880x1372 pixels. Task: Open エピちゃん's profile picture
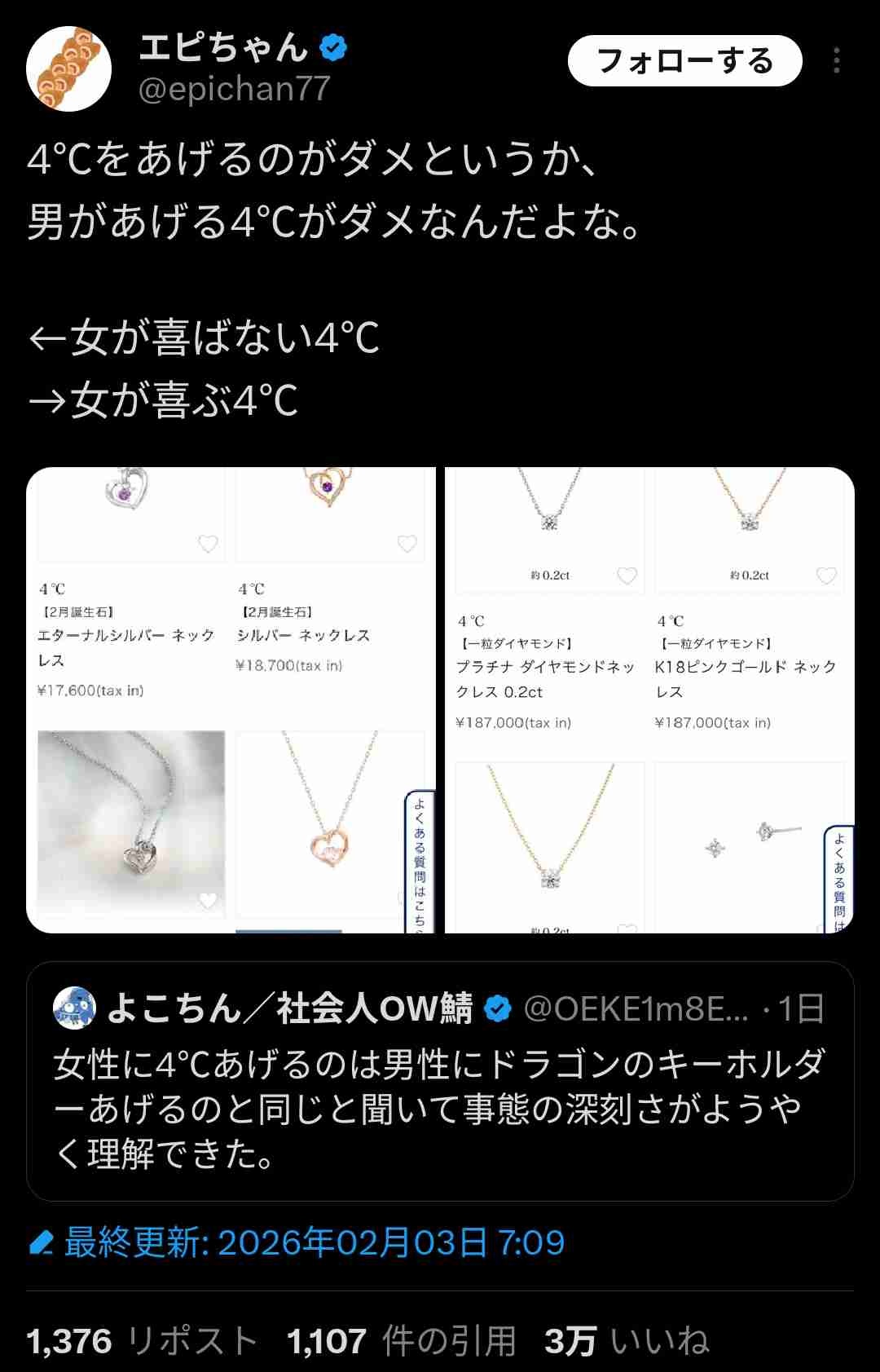[69, 68]
